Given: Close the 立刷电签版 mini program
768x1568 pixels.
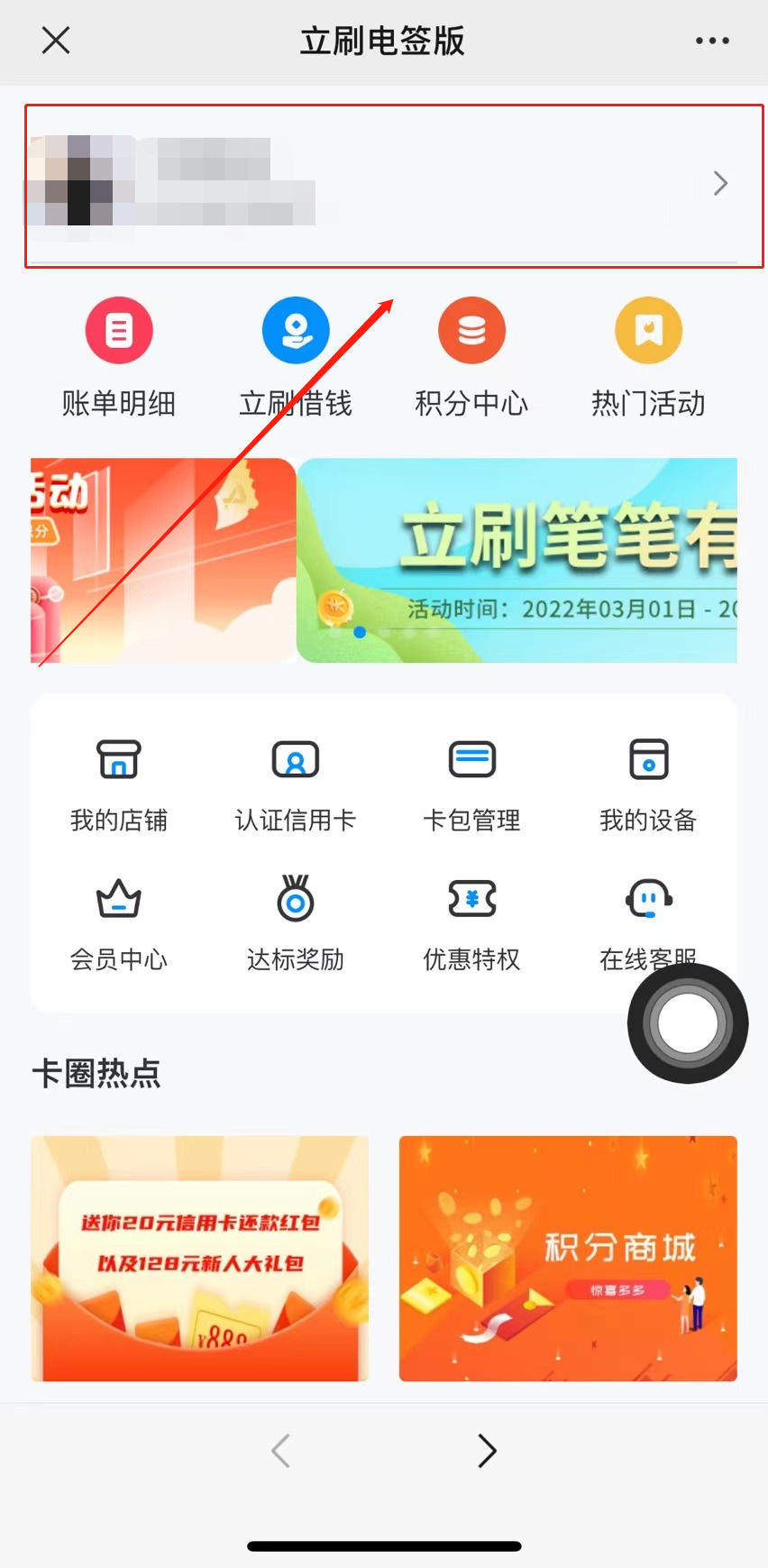Looking at the screenshot, I should tap(55, 41).
